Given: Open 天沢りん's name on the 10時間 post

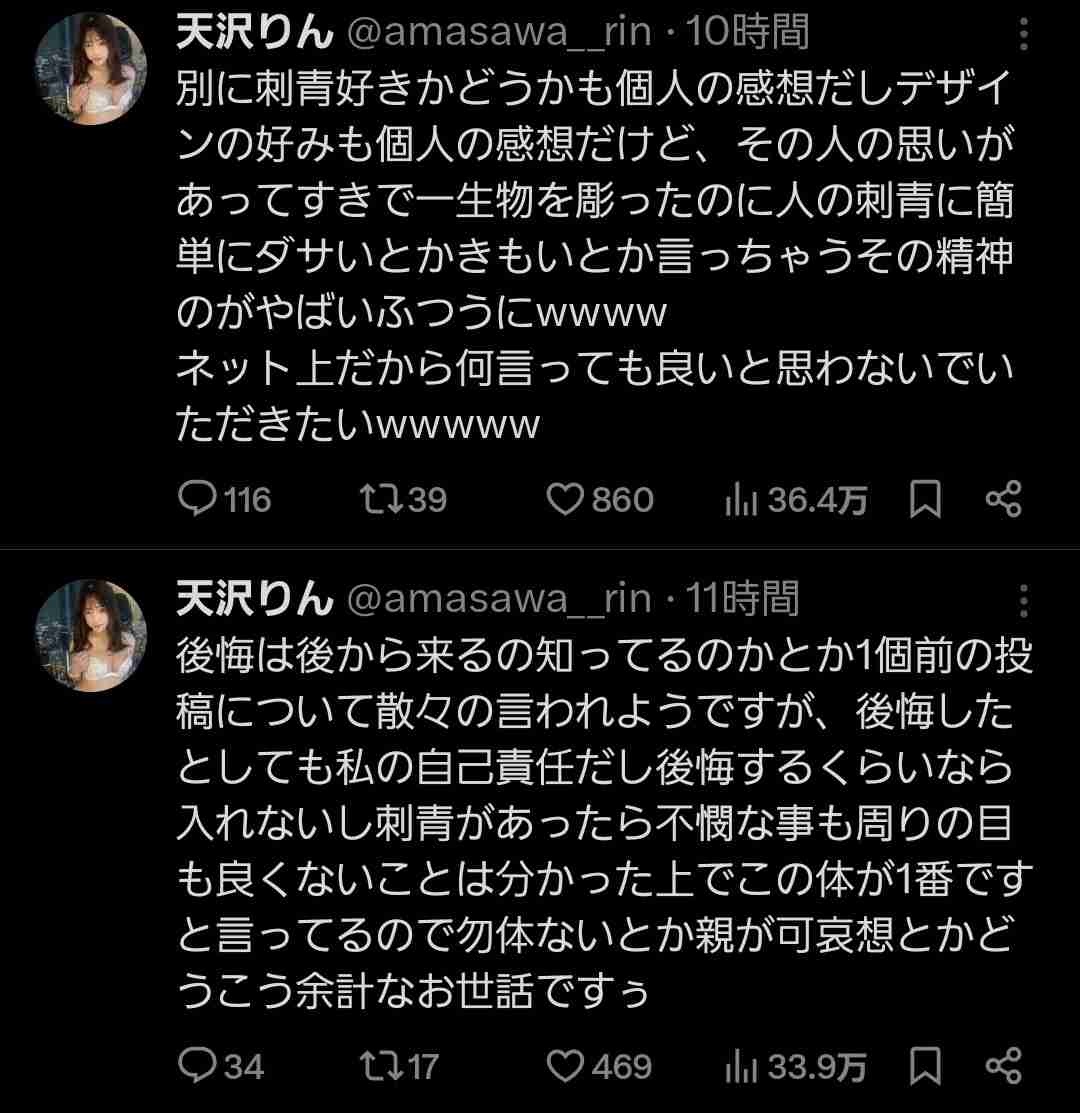Looking at the screenshot, I should tap(254, 34).
